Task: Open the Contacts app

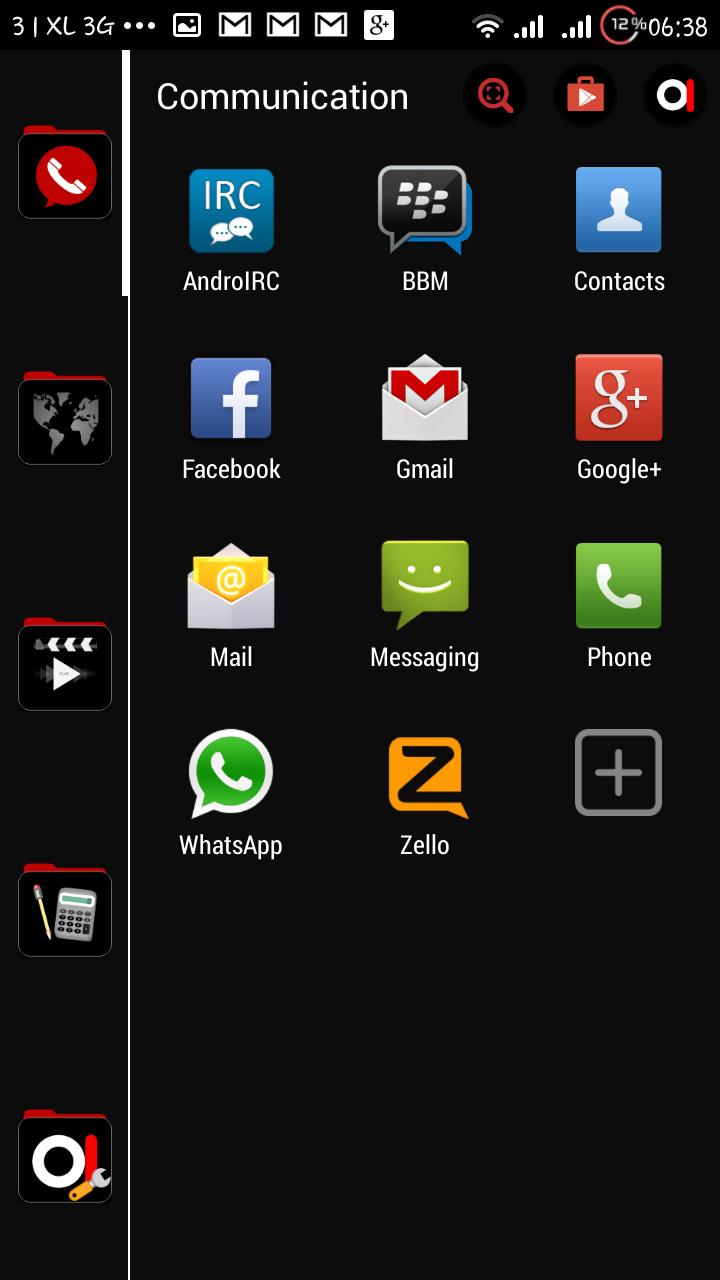Action: click(x=618, y=211)
